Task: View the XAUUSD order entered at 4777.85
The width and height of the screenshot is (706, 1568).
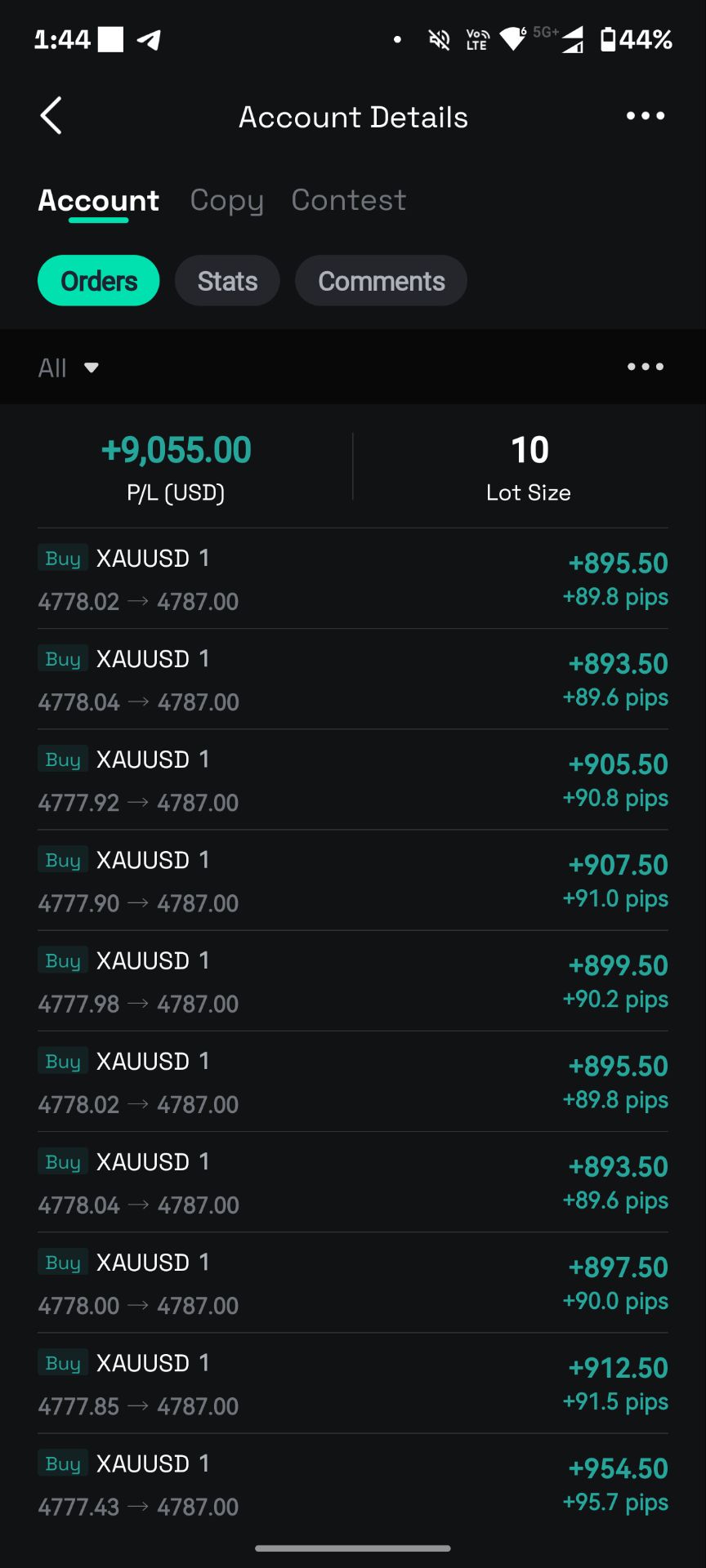Action: (353, 1383)
